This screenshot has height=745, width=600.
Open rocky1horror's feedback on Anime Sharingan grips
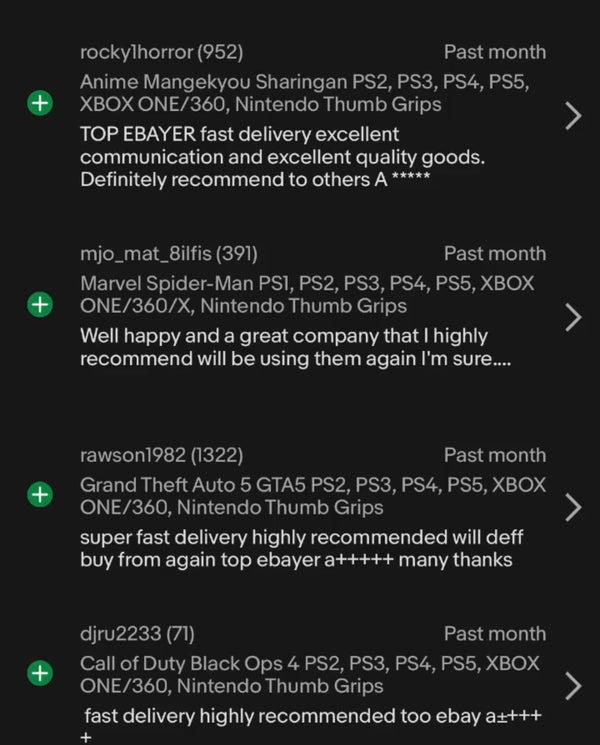572,116
